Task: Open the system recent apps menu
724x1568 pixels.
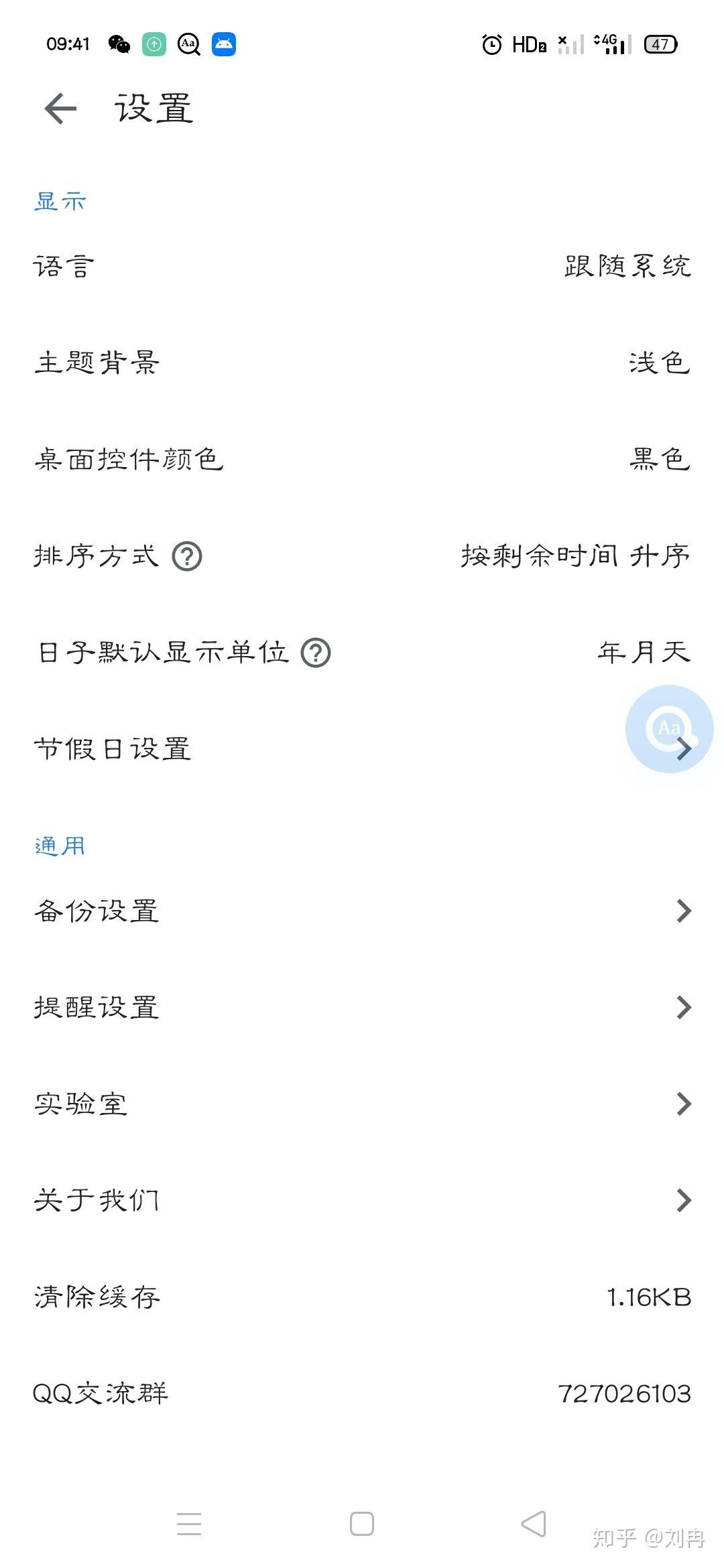Action: point(189,1524)
